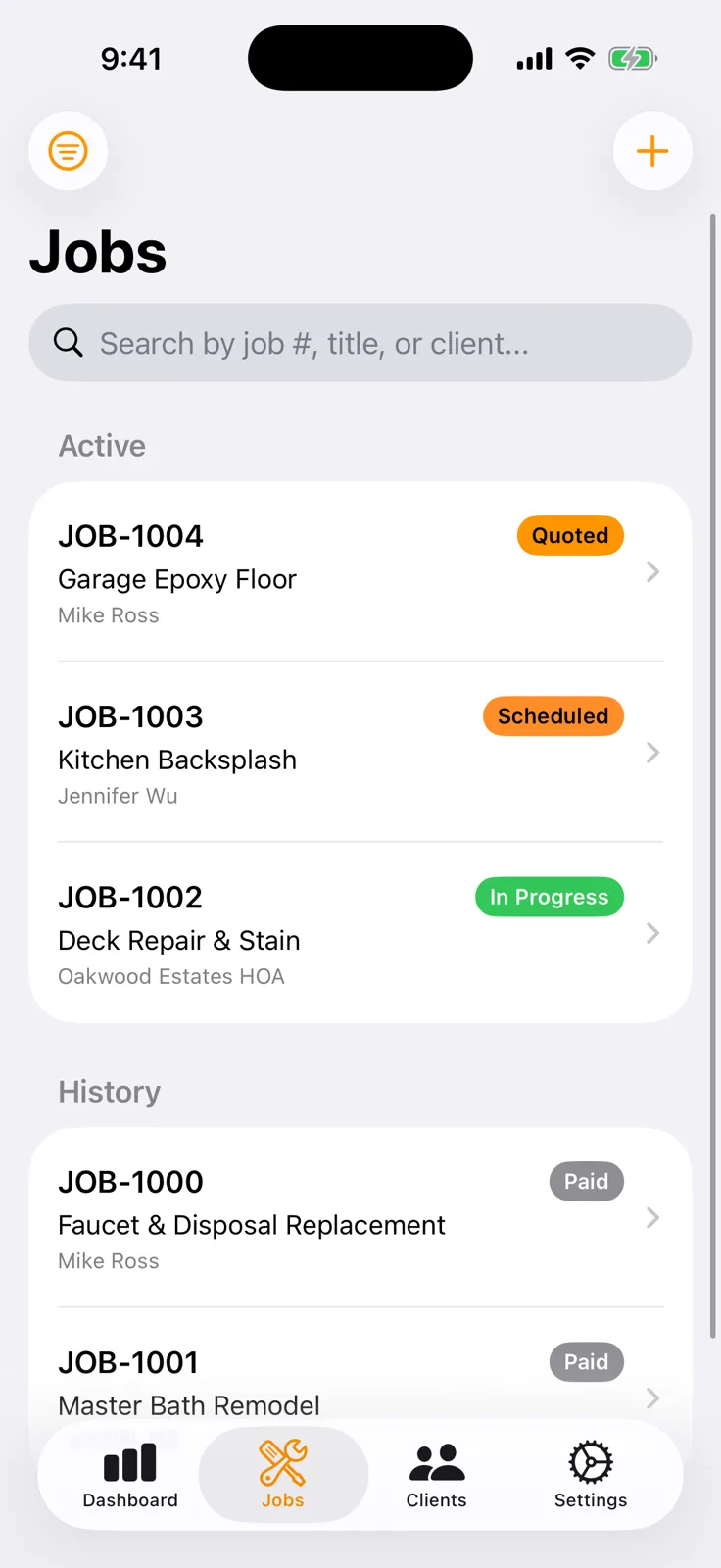Expand JOB-1000 Faucet & Disposal Replacement
This screenshot has width=721, height=1568.
(x=652, y=1218)
